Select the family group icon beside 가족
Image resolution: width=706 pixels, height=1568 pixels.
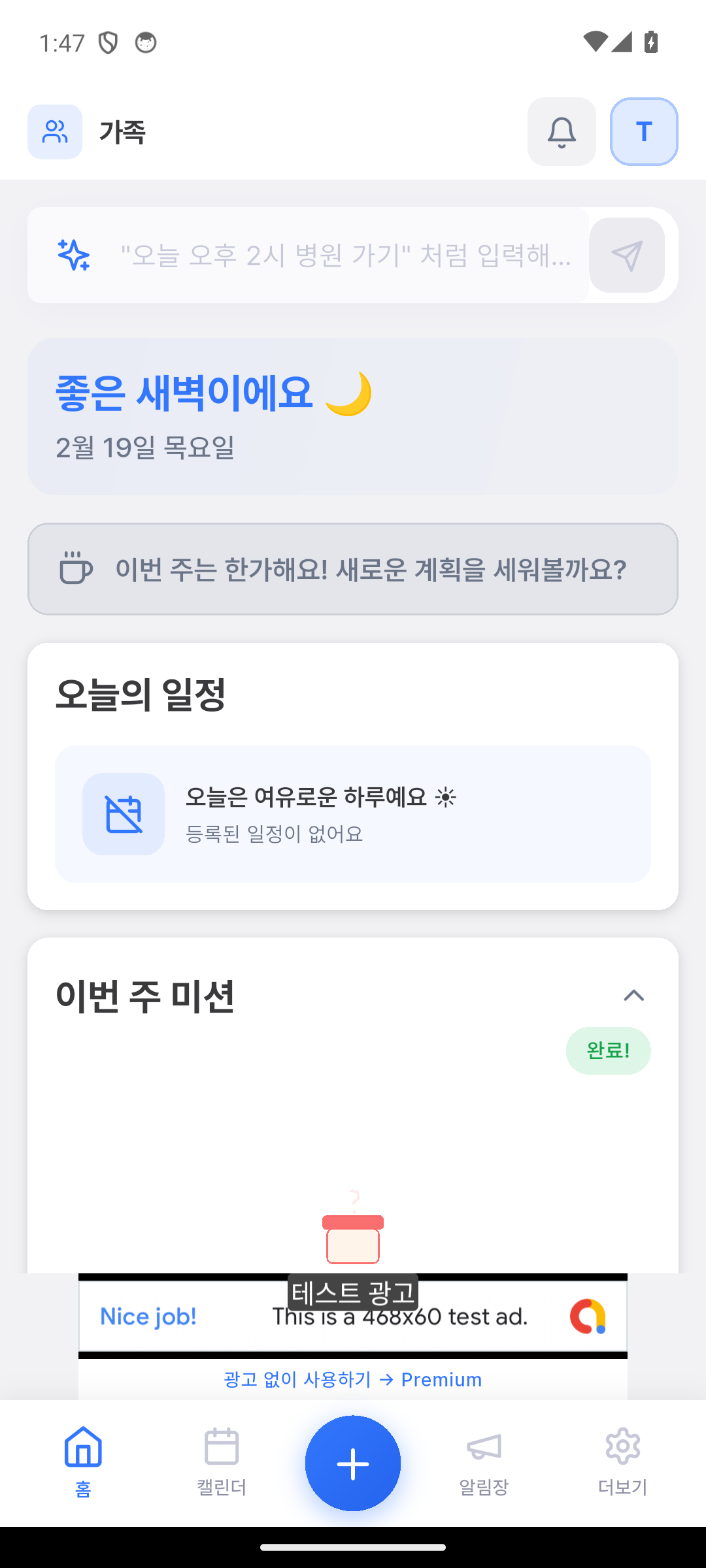coord(54,131)
